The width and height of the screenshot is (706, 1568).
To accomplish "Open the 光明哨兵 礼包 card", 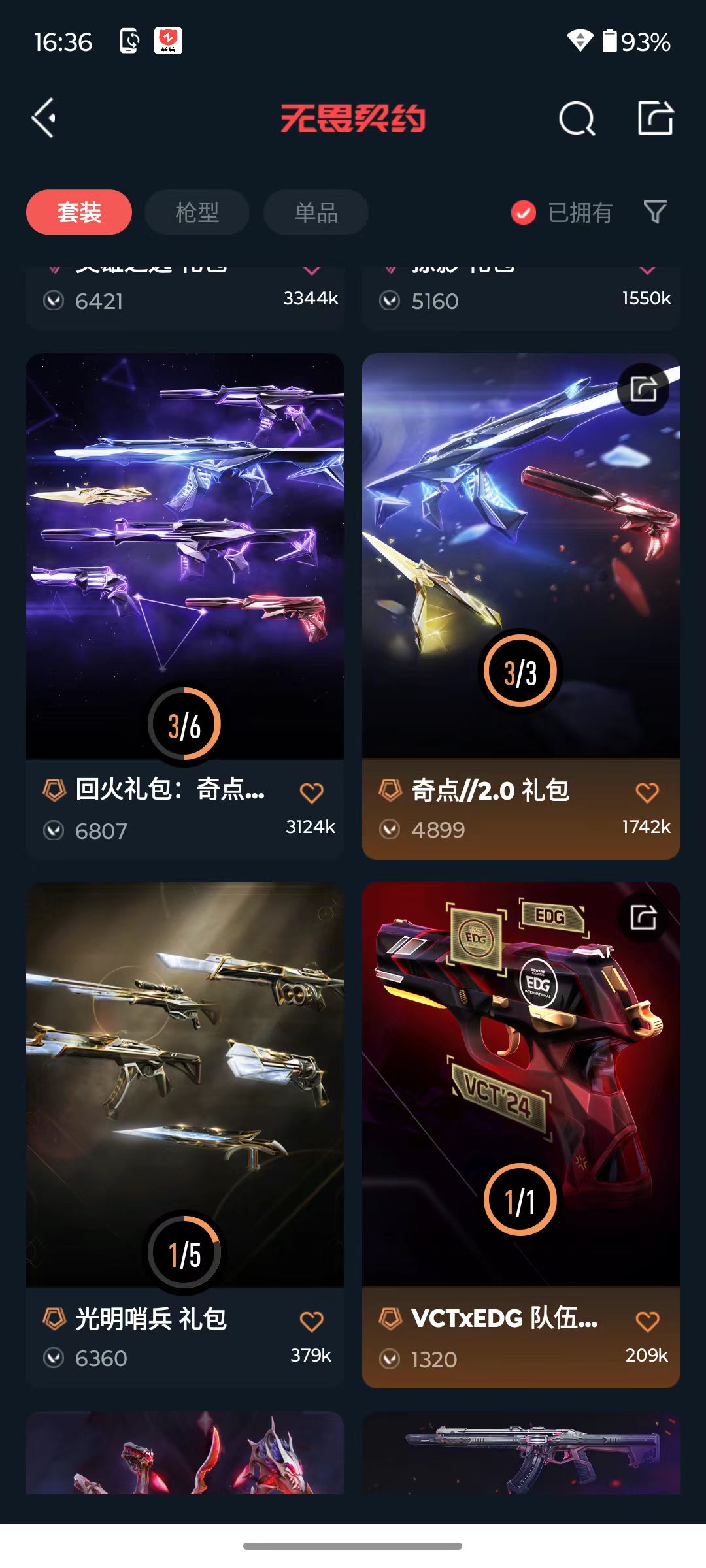I will tap(185, 1135).
